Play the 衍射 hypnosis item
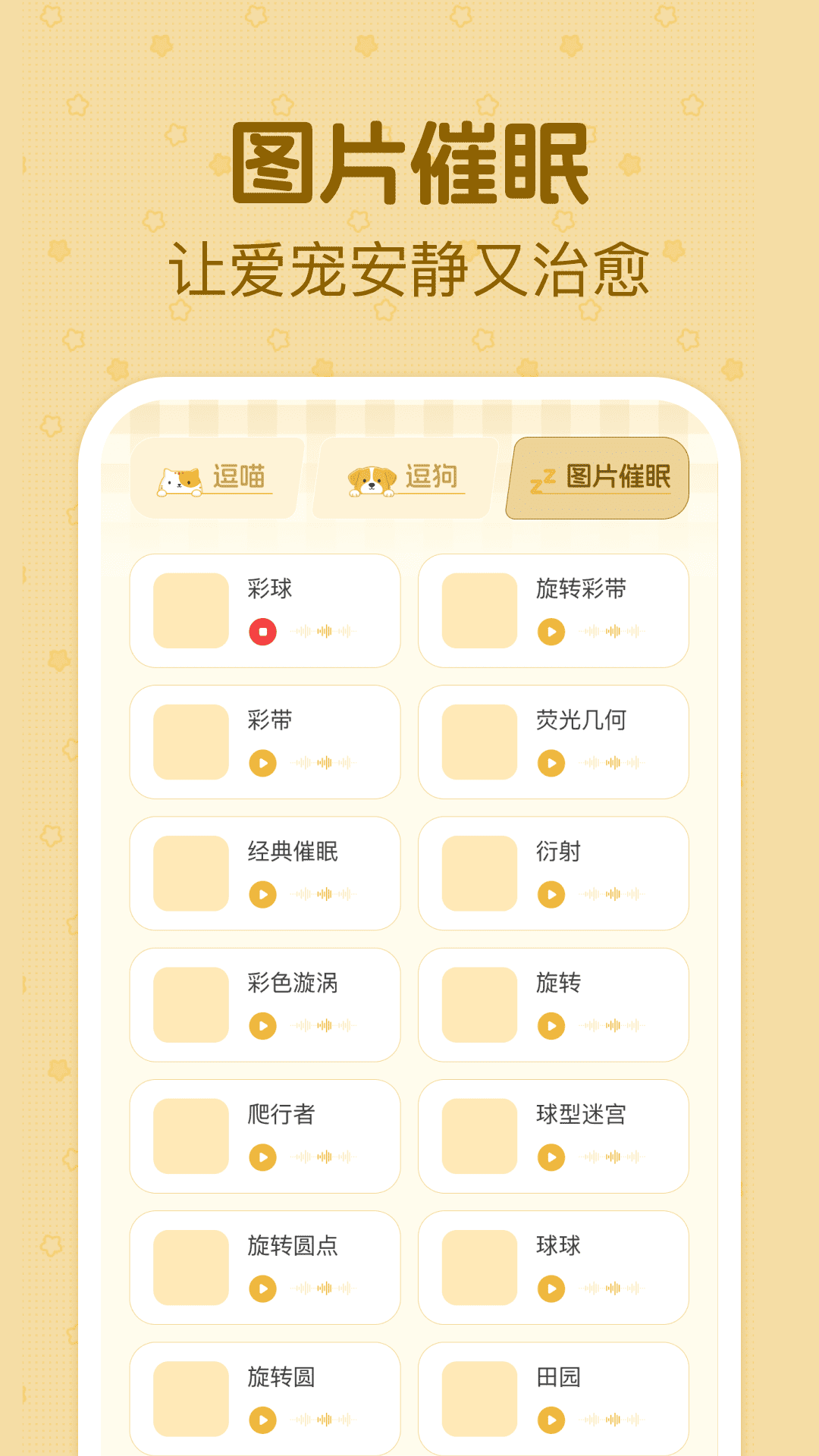The height and width of the screenshot is (1456, 819). 551,894
